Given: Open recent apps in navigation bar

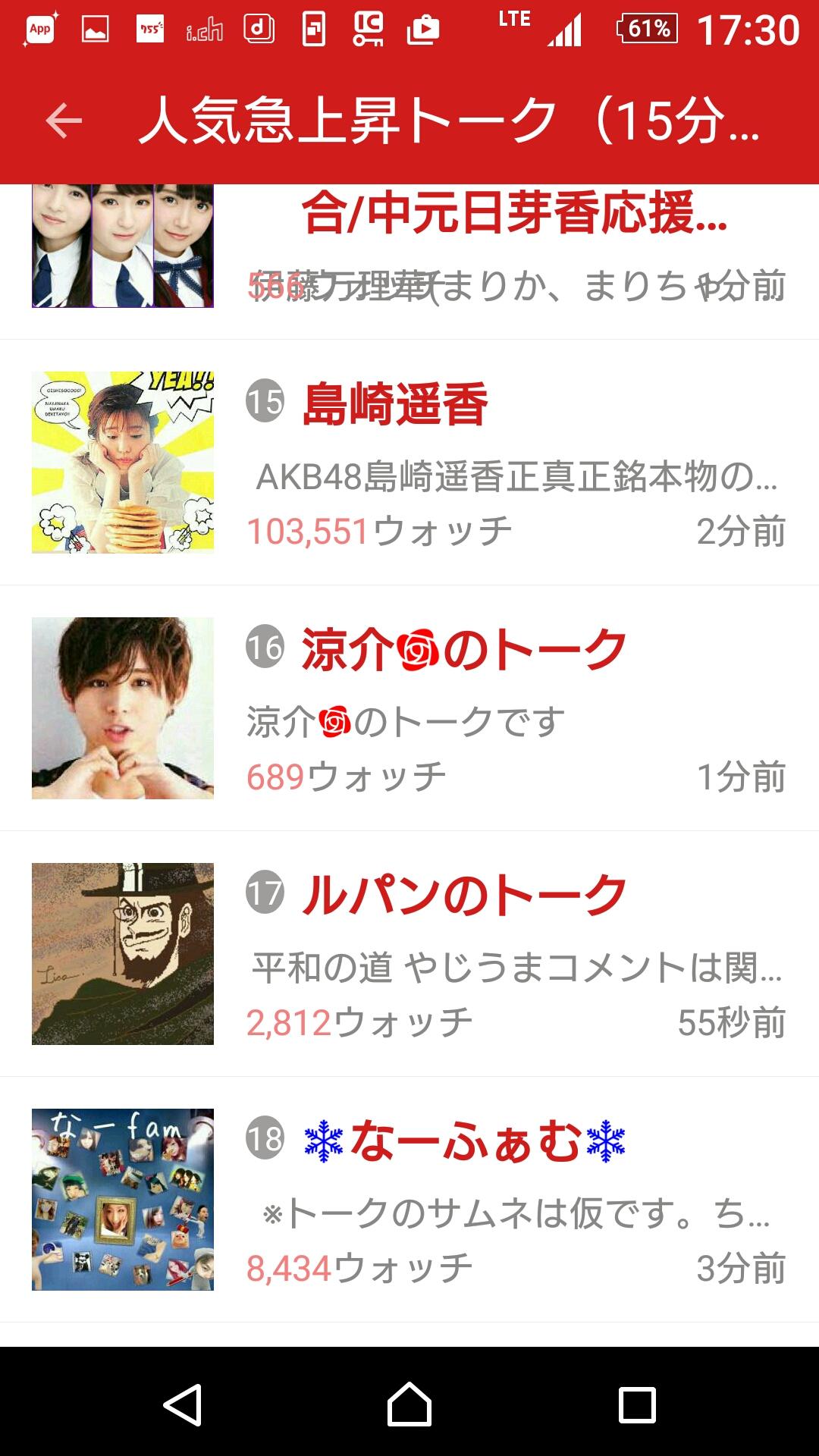Looking at the screenshot, I should 637,1404.
